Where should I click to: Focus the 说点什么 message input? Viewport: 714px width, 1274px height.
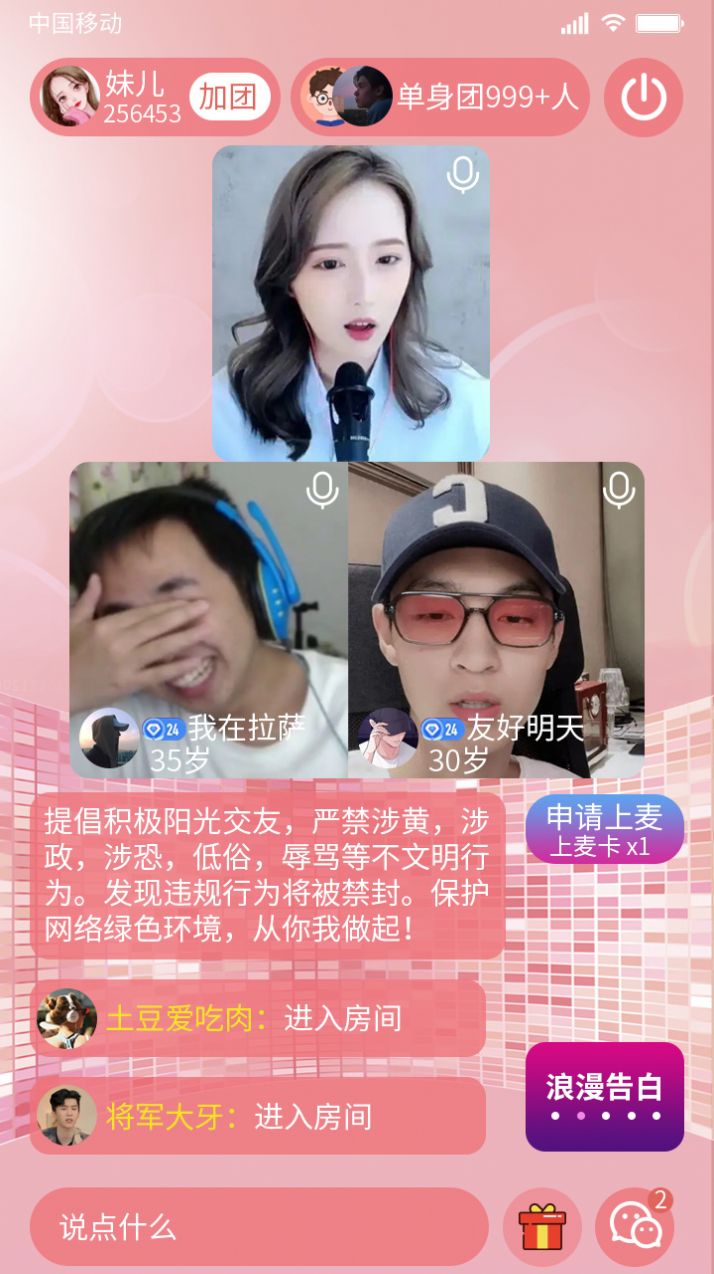click(258, 1227)
